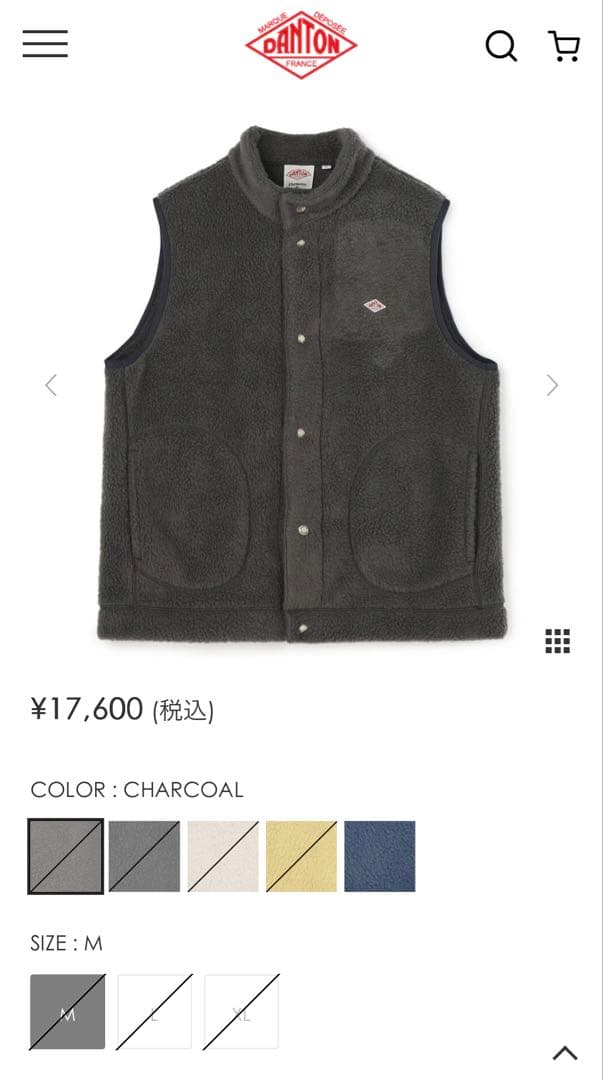Screen dimensions: 603x1080
Task: Select size L
Action: coord(154,1012)
